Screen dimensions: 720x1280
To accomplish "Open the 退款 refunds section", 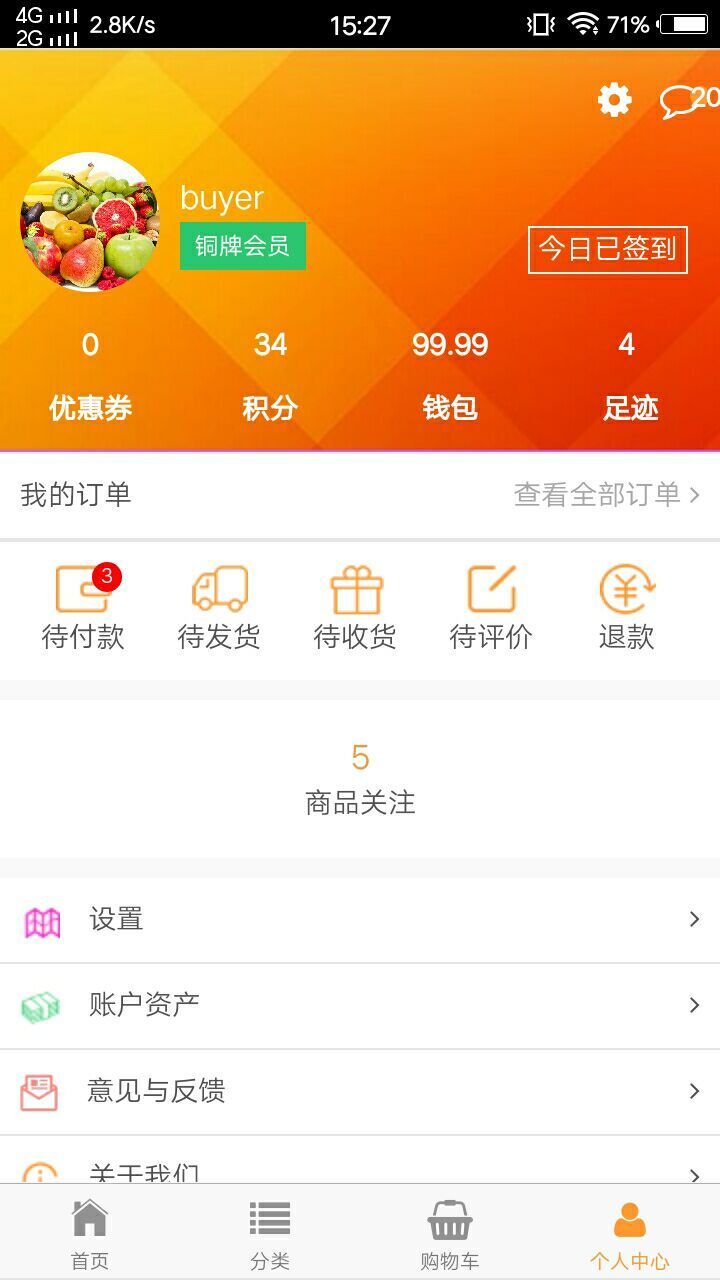I will tap(626, 608).
